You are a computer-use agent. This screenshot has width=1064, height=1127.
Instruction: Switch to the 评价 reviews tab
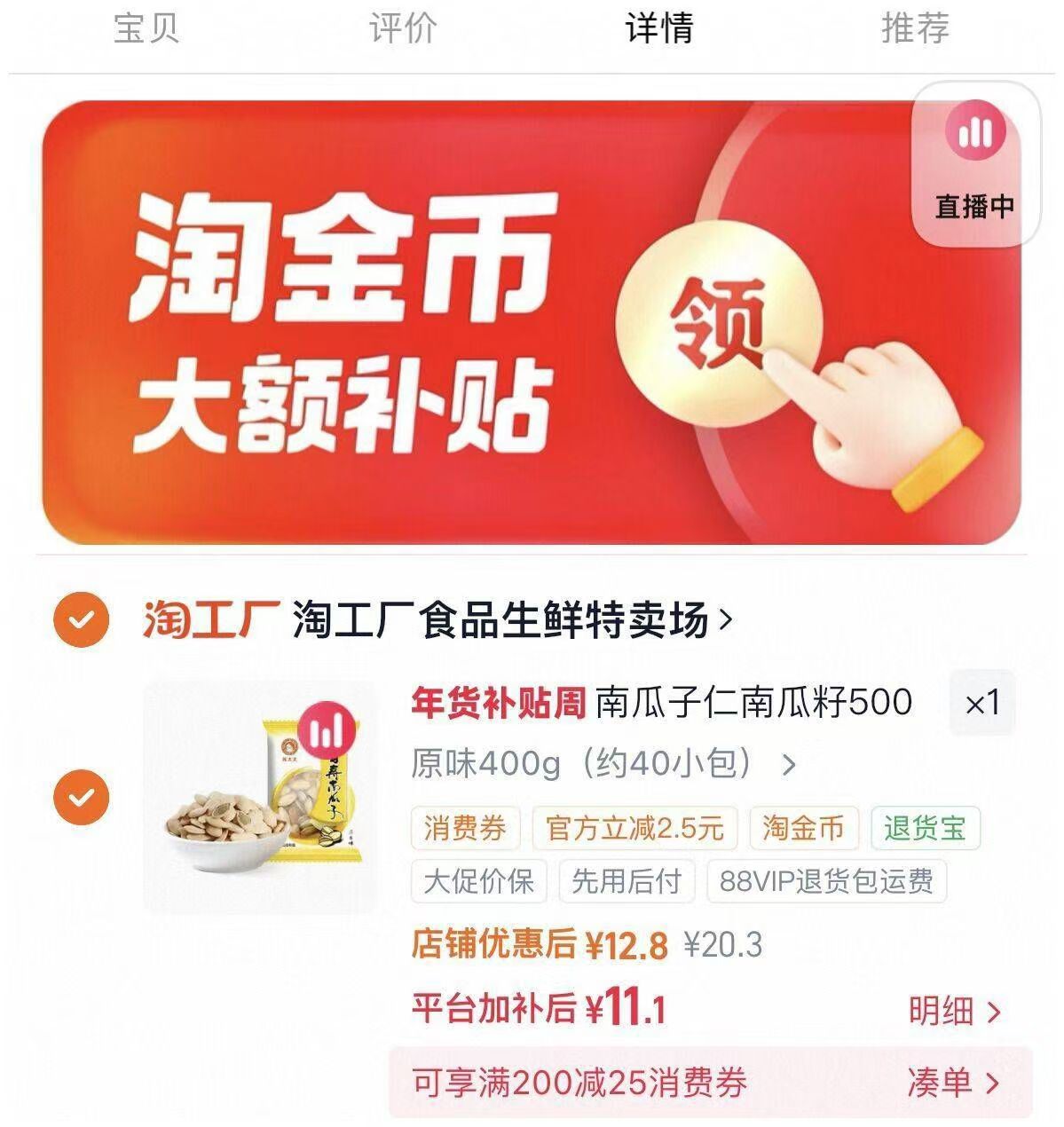coord(399,29)
